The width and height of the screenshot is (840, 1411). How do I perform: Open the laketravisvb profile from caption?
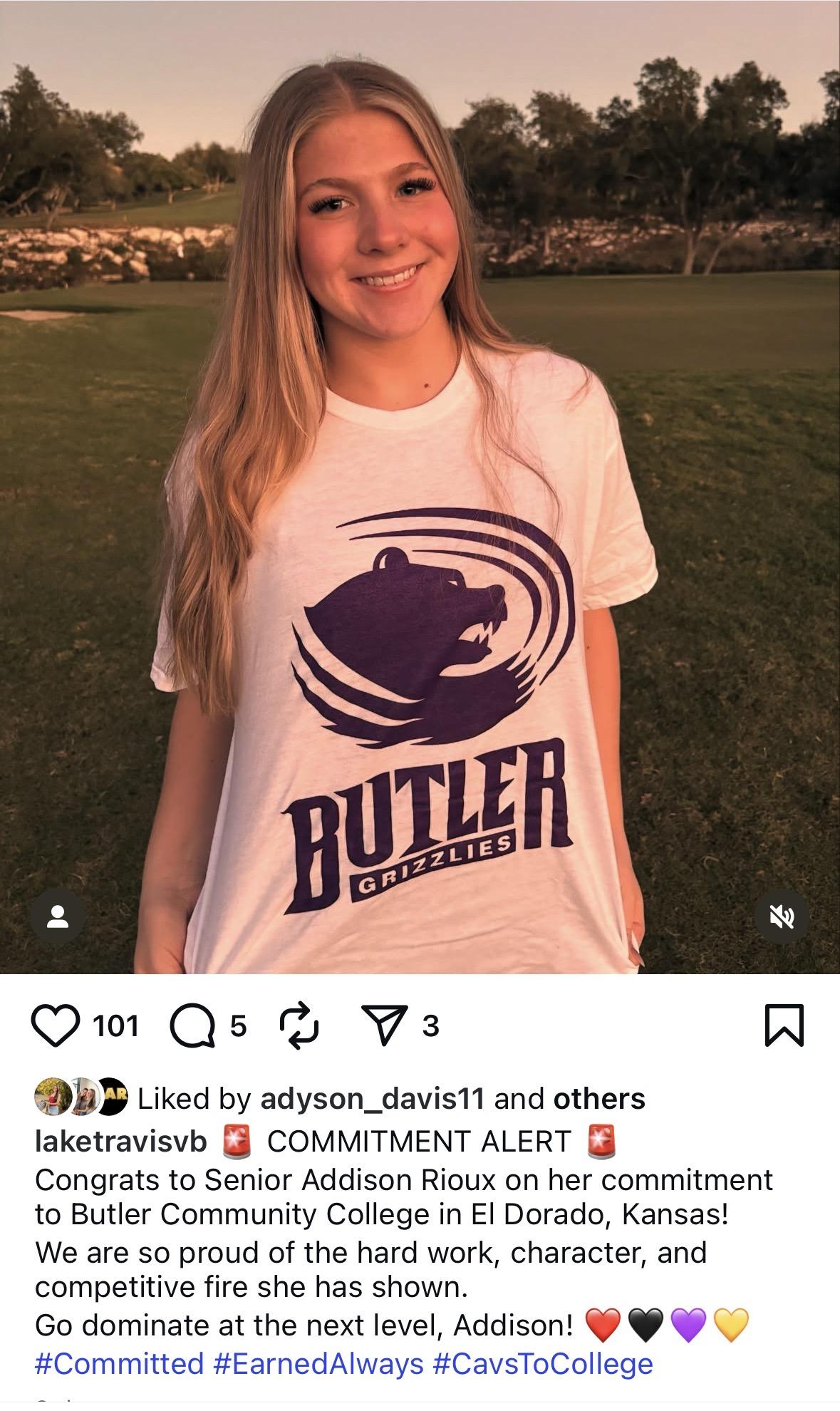[x=120, y=1141]
